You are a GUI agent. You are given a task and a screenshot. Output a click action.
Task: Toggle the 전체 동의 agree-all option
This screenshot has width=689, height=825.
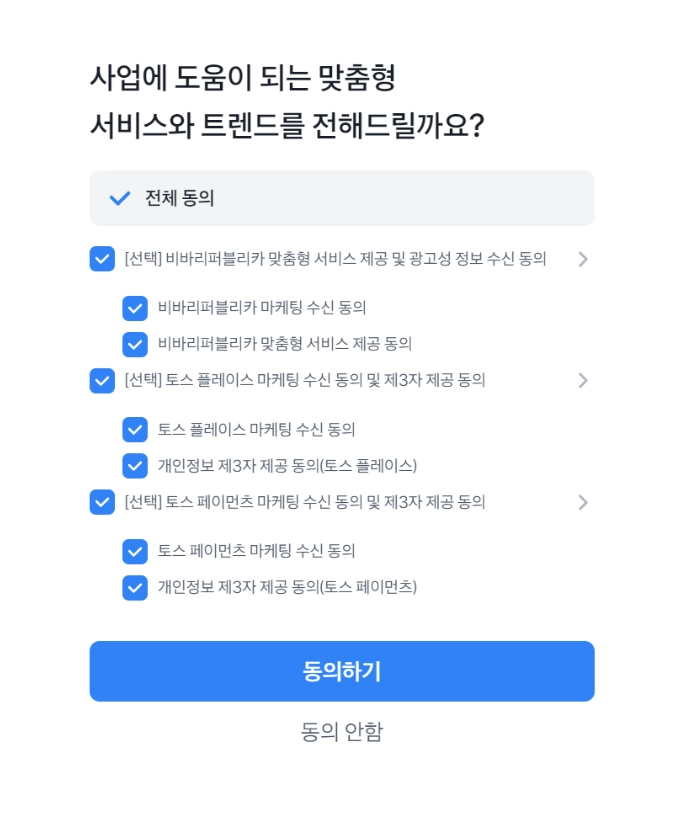pyautogui.click(x=120, y=198)
